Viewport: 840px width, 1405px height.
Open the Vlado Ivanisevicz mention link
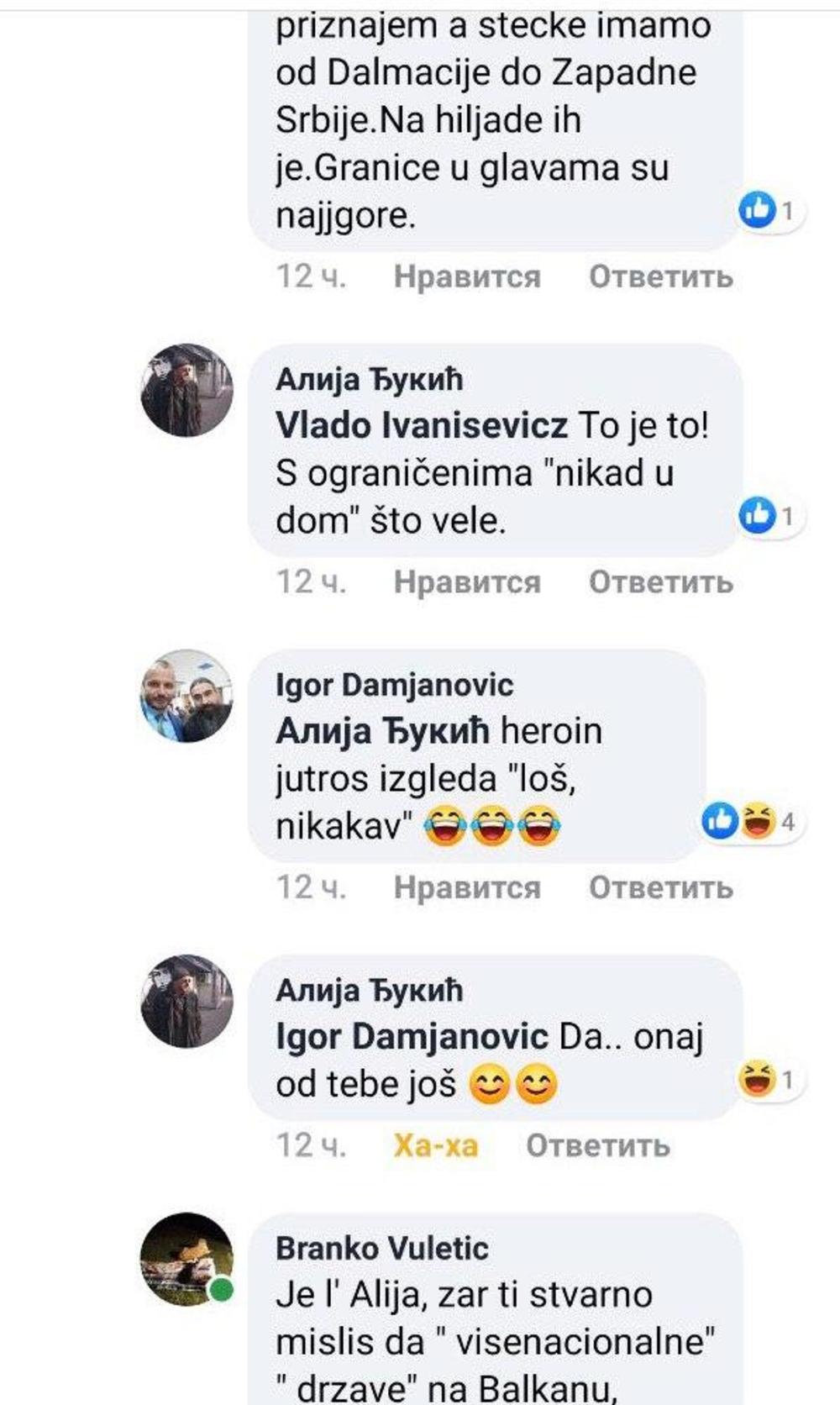(422, 426)
